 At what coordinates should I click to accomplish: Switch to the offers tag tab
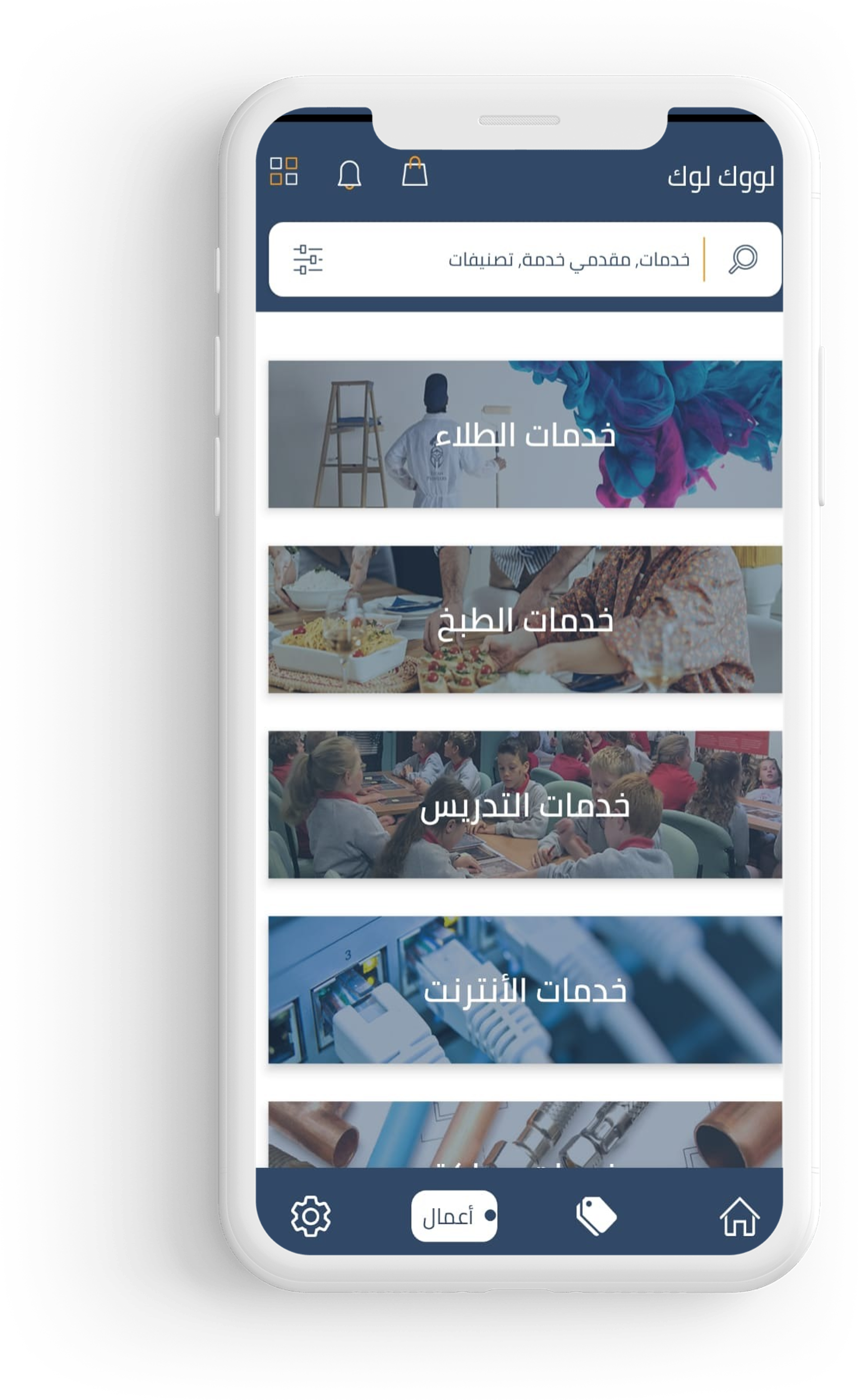596,1216
